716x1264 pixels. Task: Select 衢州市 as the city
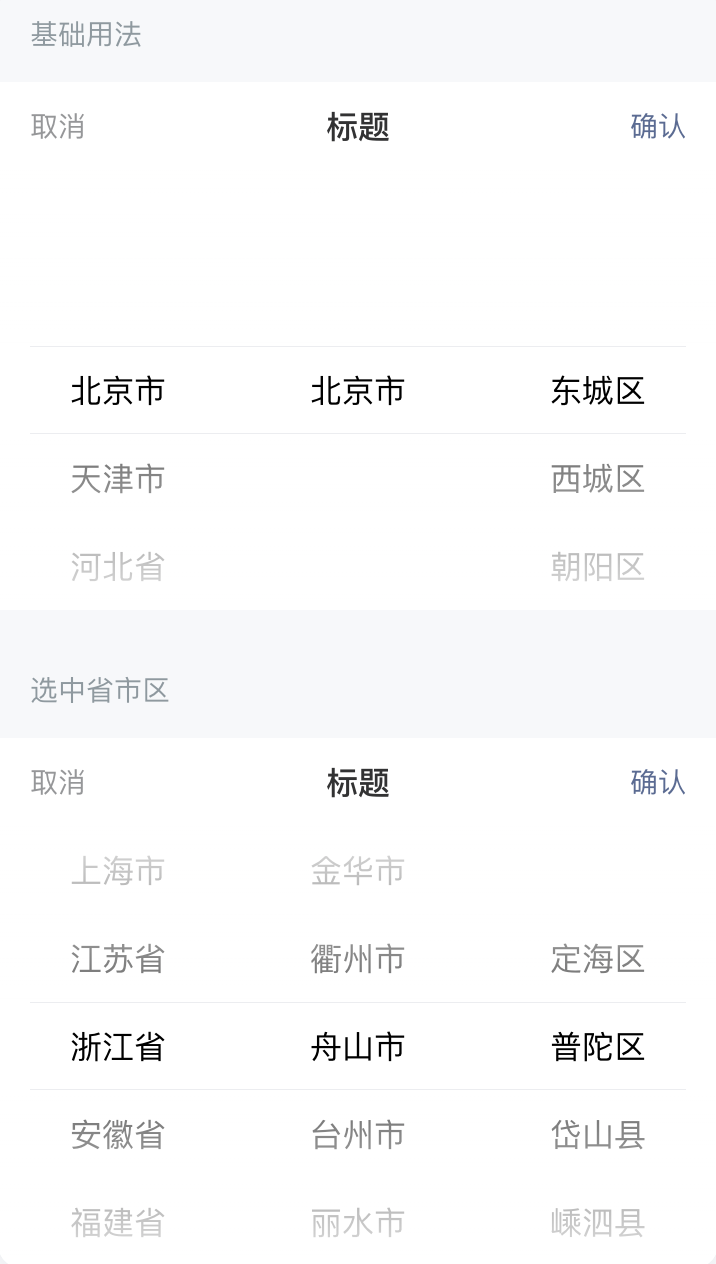click(x=358, y=959)
